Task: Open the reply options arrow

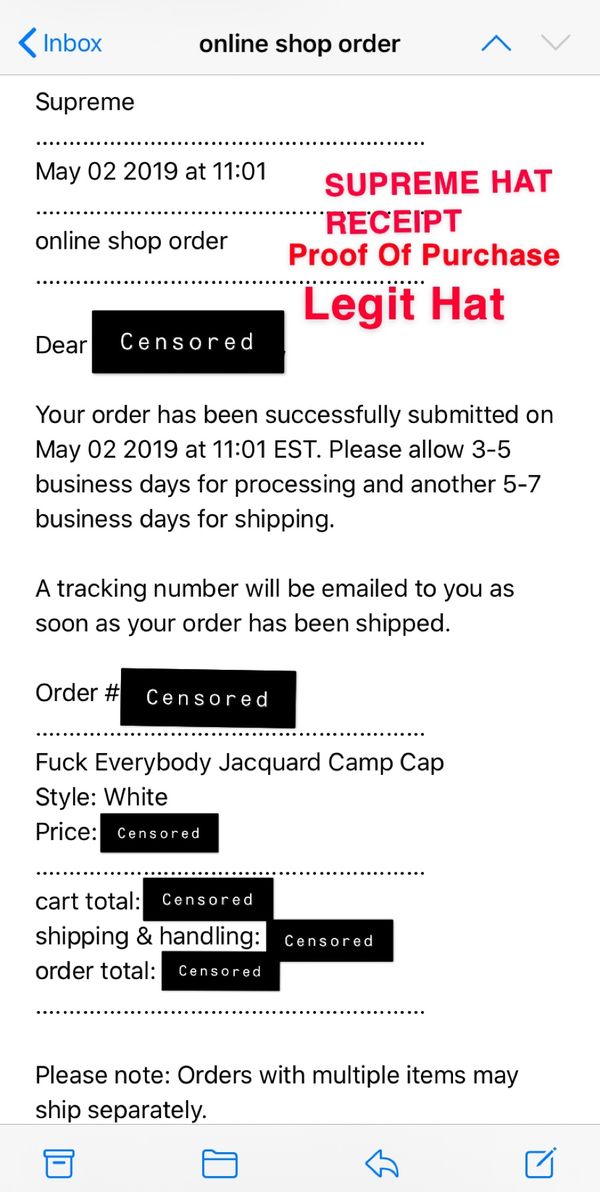Action: click(382, 1163)
